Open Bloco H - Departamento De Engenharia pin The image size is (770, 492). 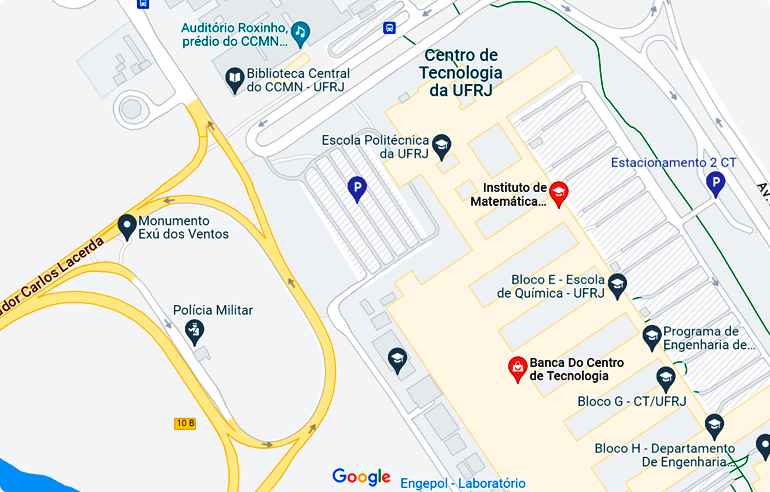[x=714, y=426]
